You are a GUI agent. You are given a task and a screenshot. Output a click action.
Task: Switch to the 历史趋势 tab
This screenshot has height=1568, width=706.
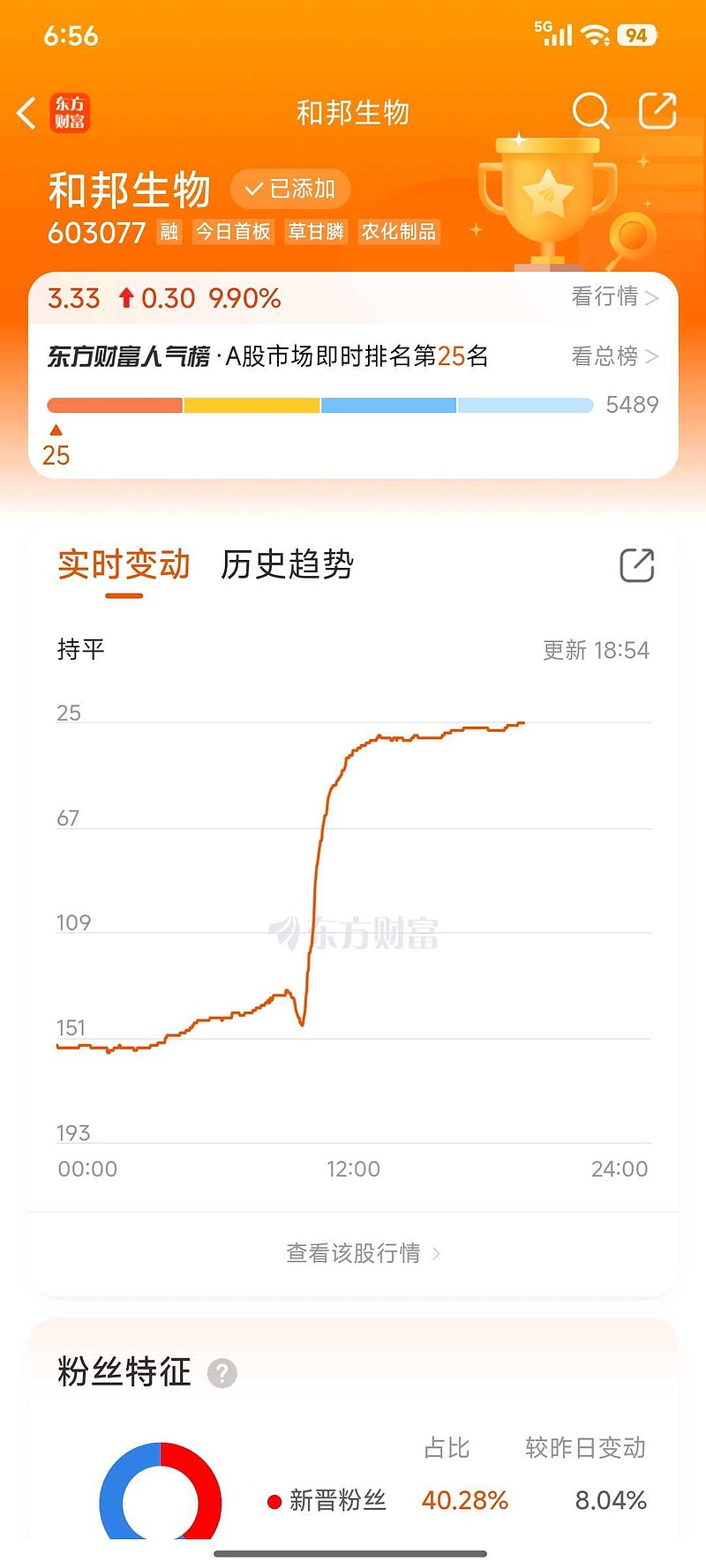point(288,567)
